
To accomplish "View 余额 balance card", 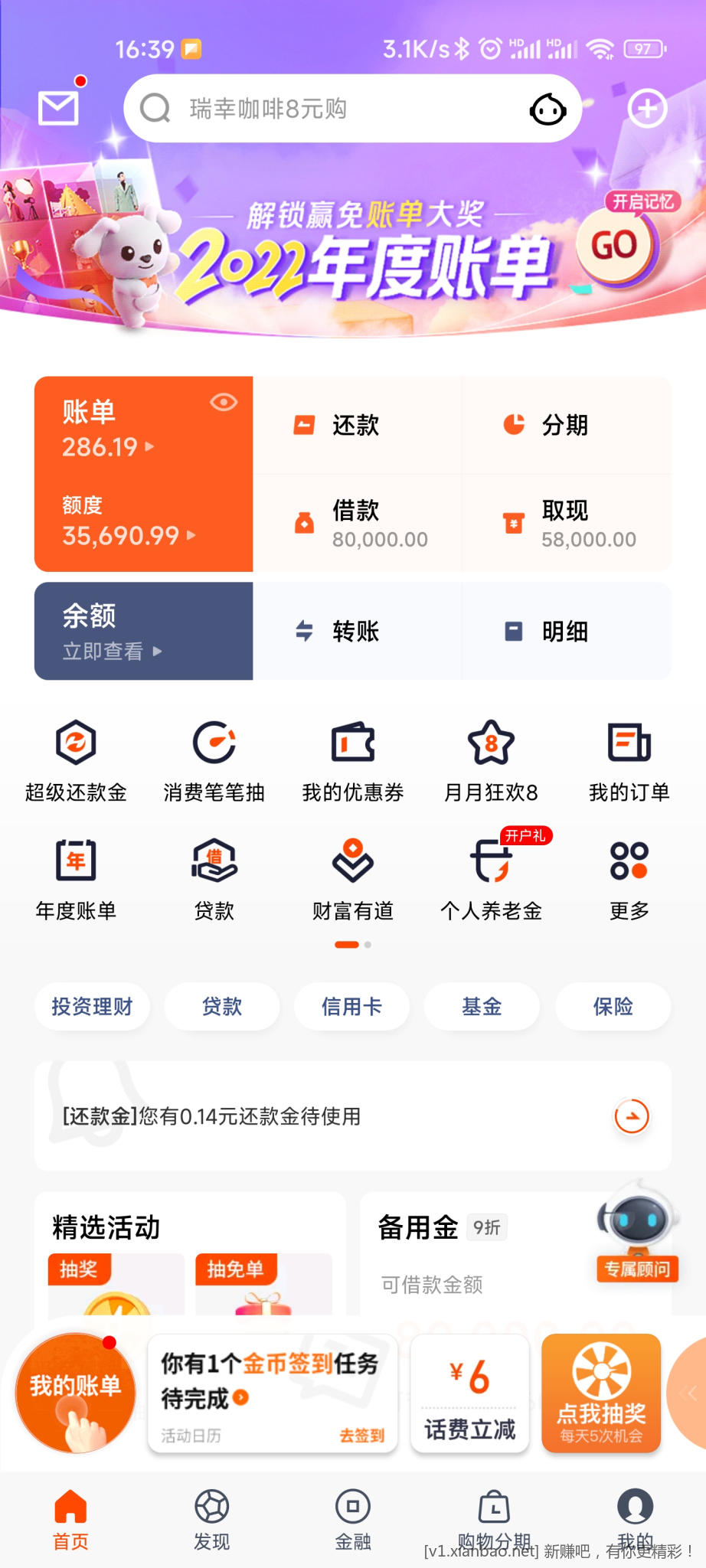I will pyautogui.click(x=143, y=631).
